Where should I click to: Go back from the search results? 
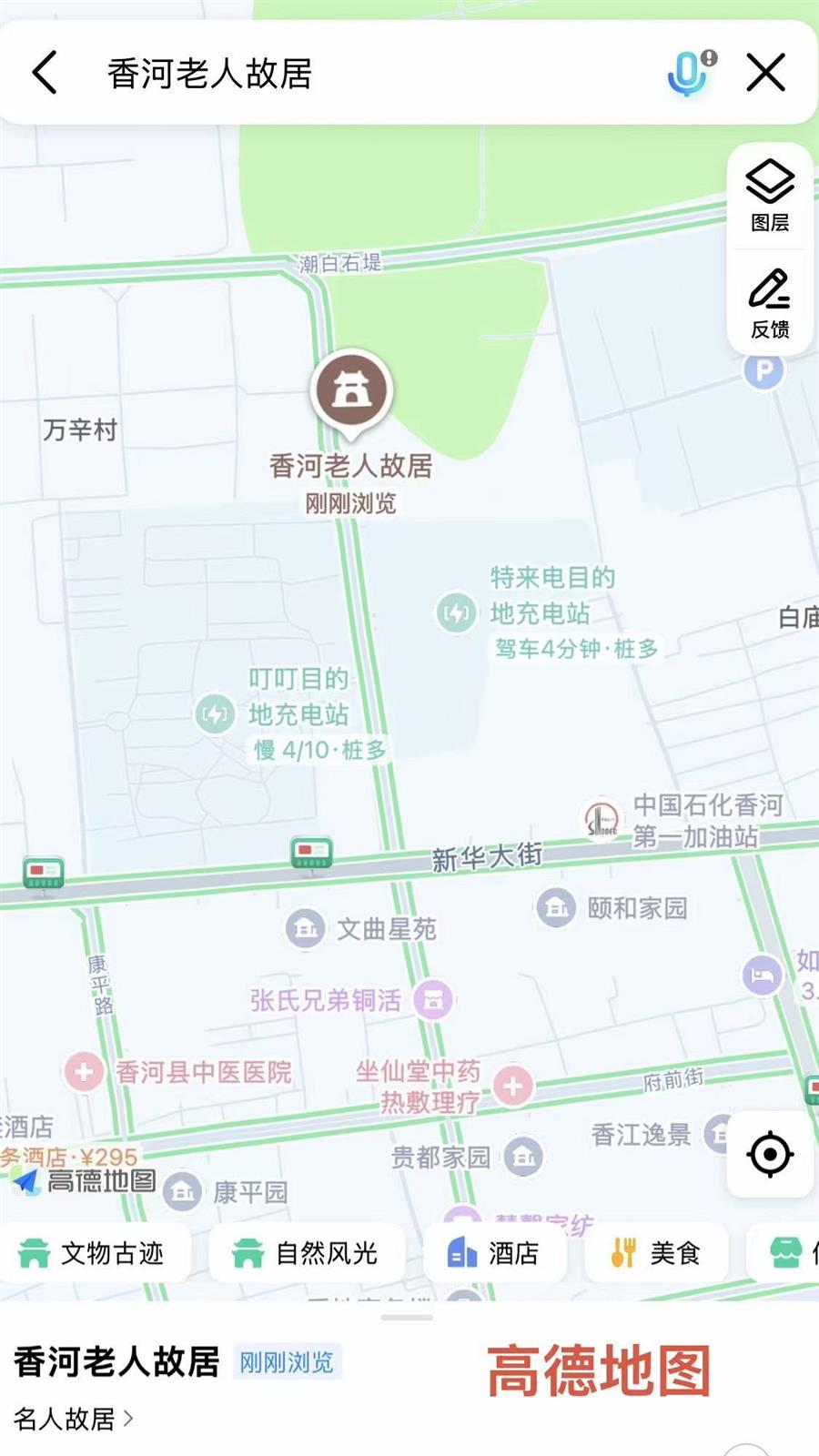click(45, 73)
